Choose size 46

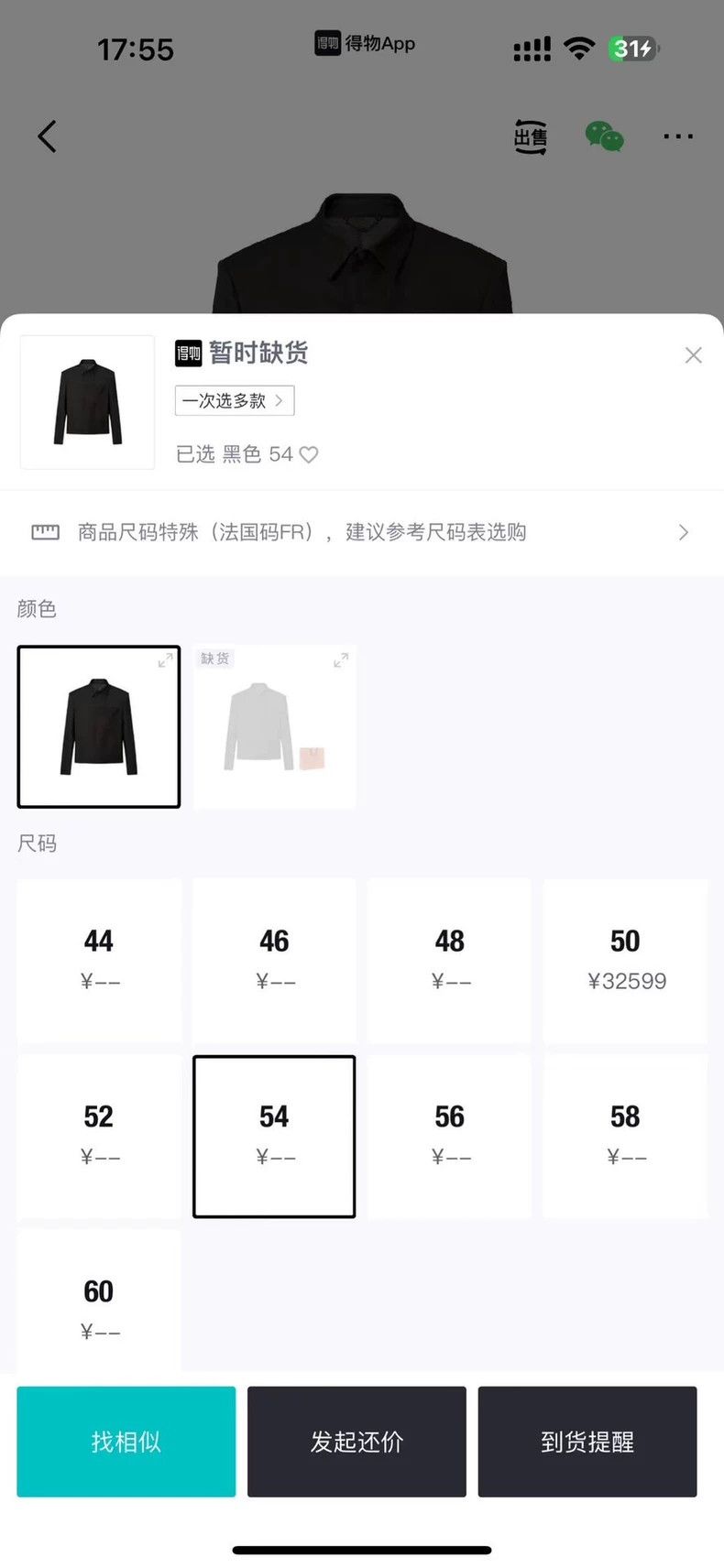(275, 960)
